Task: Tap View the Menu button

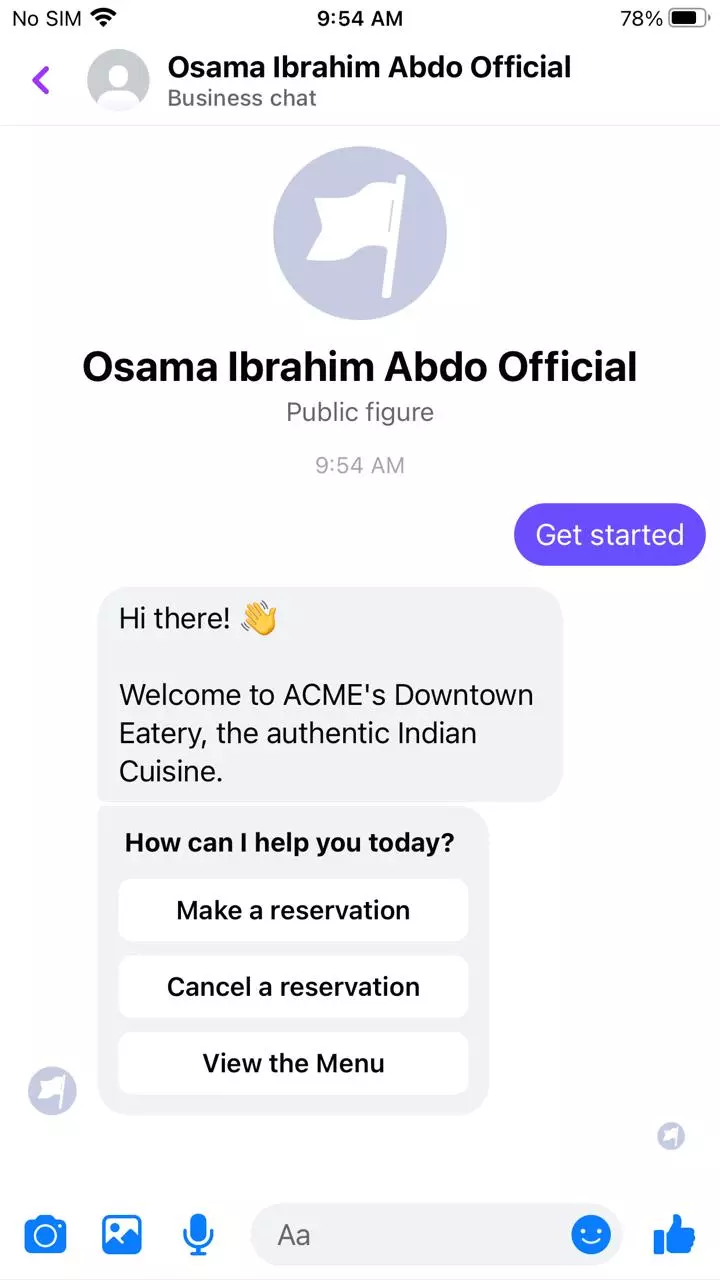Action: point(293,1063)
